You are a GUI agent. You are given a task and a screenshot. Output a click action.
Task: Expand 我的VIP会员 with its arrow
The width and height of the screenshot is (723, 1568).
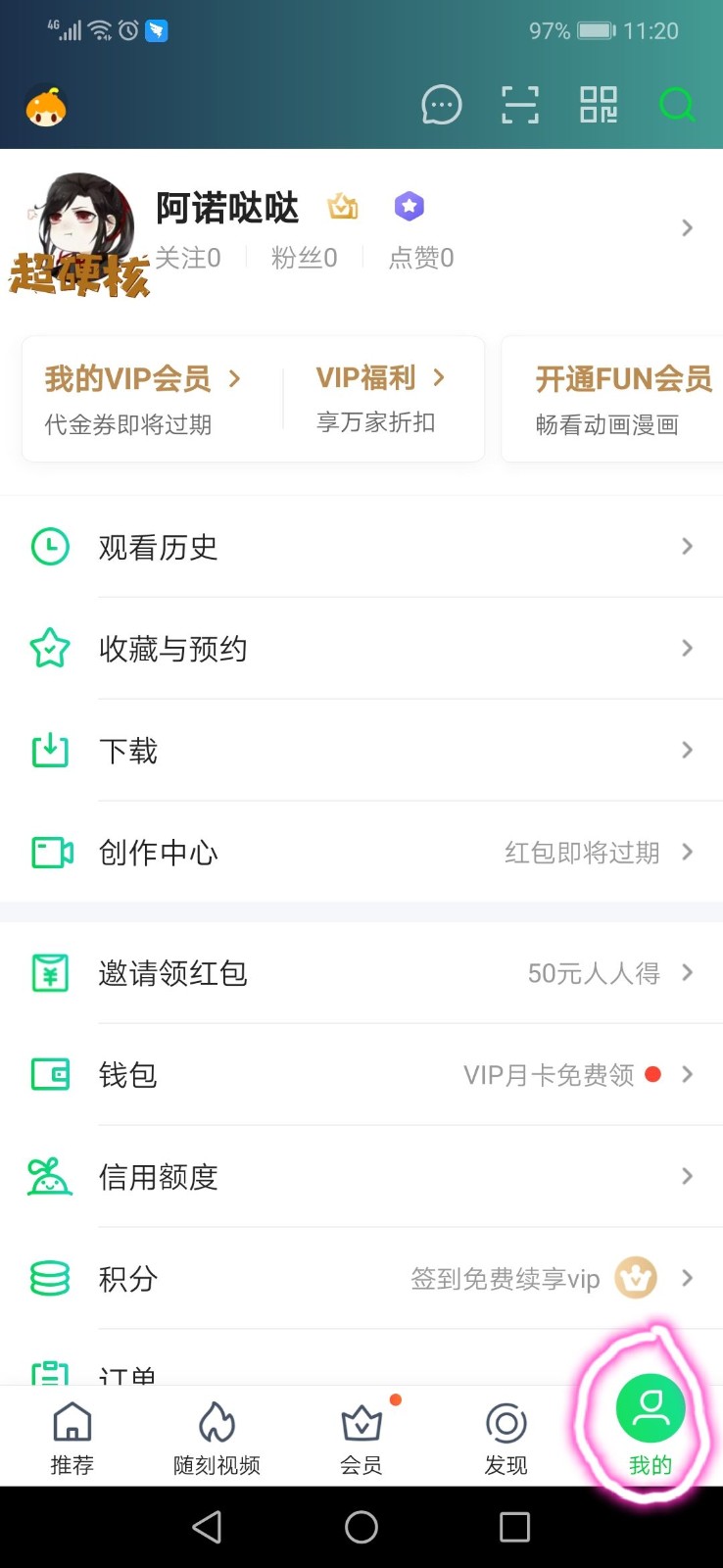coord(232,379)
